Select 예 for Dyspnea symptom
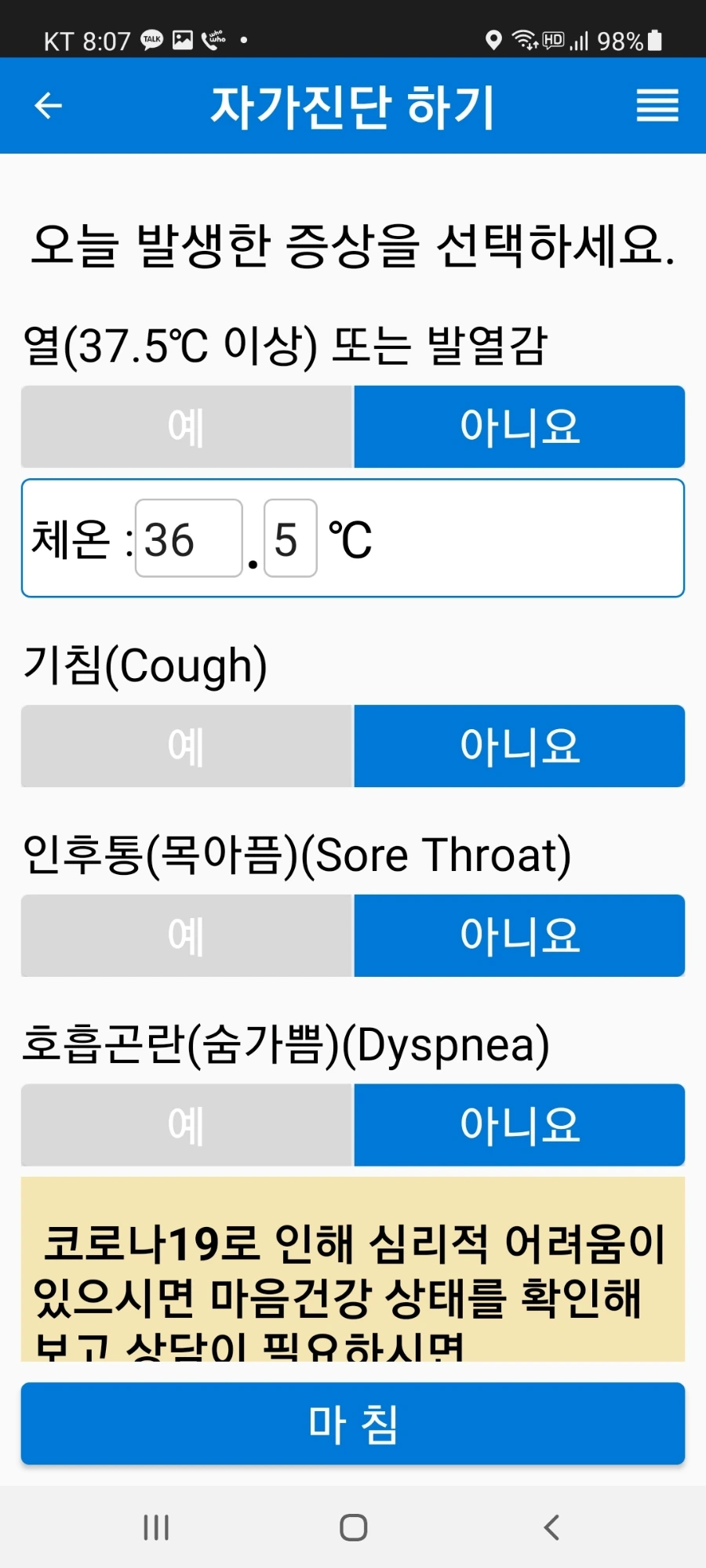Screen dimensions: 706x1568 [x=187, y=1126]
